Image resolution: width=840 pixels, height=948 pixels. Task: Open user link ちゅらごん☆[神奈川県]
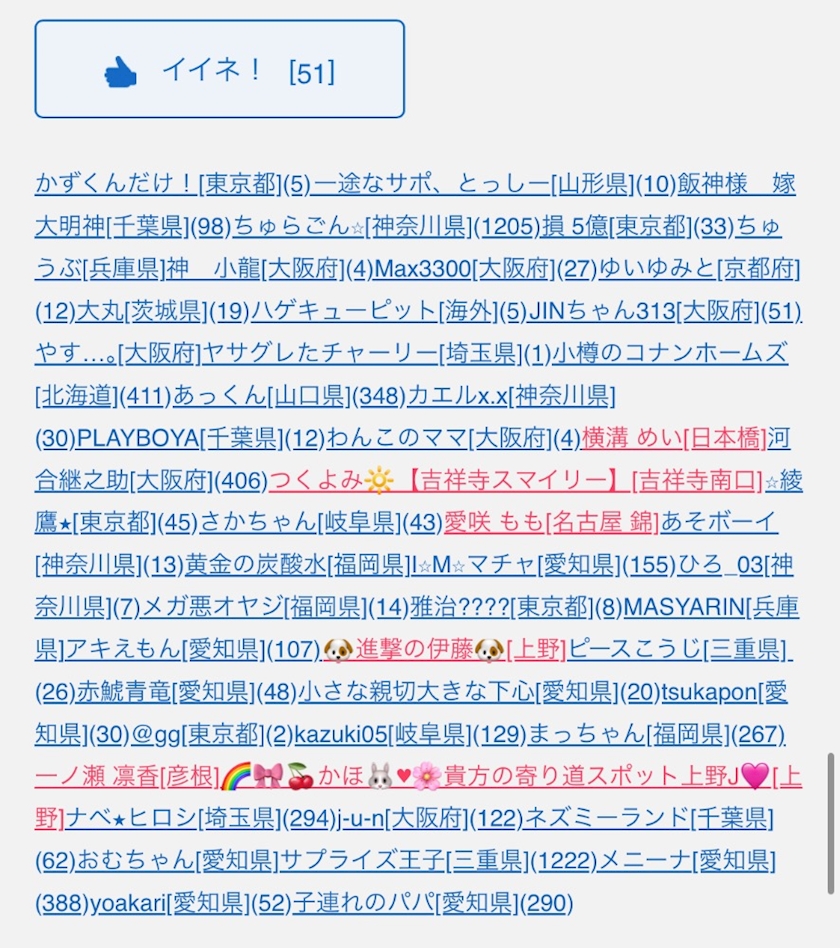(352, 226)
